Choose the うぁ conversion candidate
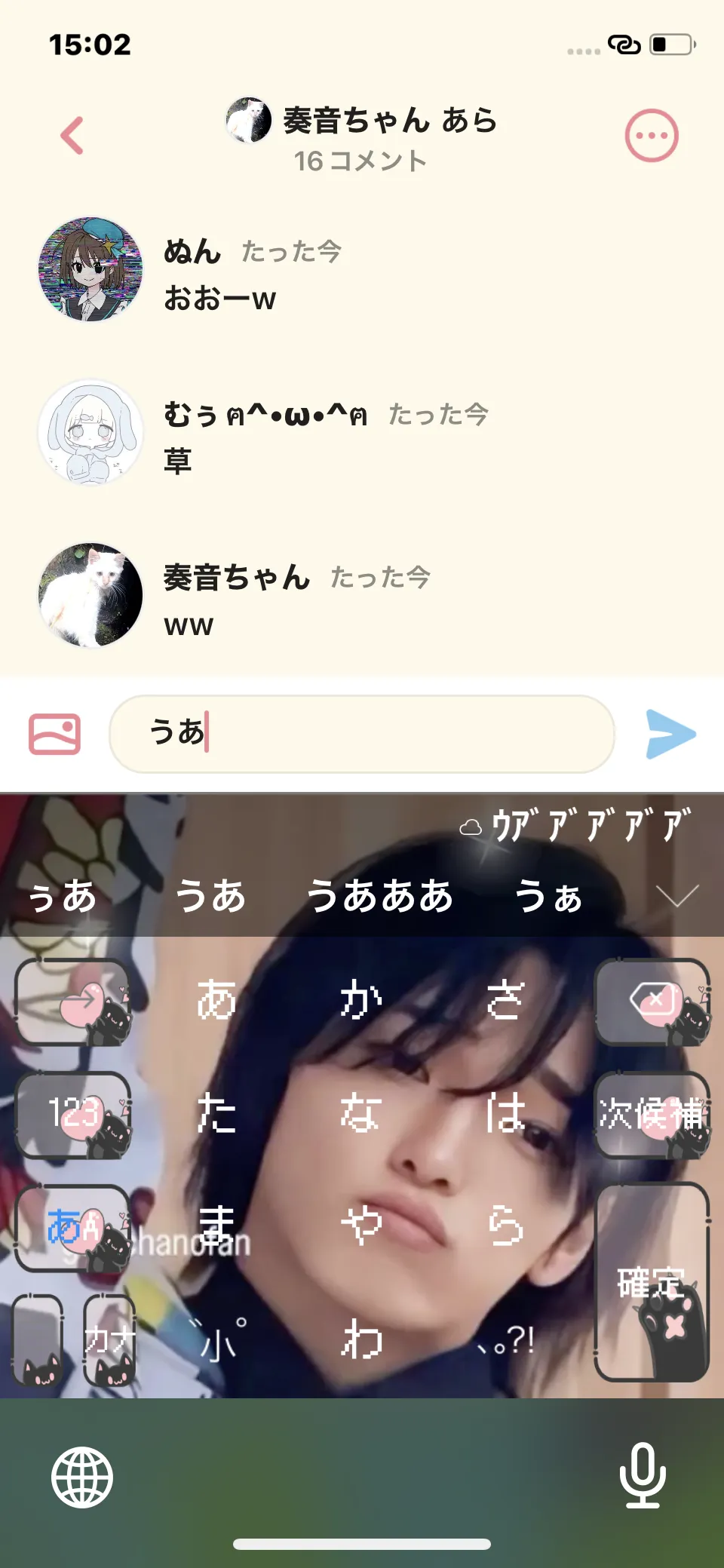The height and width of the screenshot is (1568, 724). pos(548,897)
